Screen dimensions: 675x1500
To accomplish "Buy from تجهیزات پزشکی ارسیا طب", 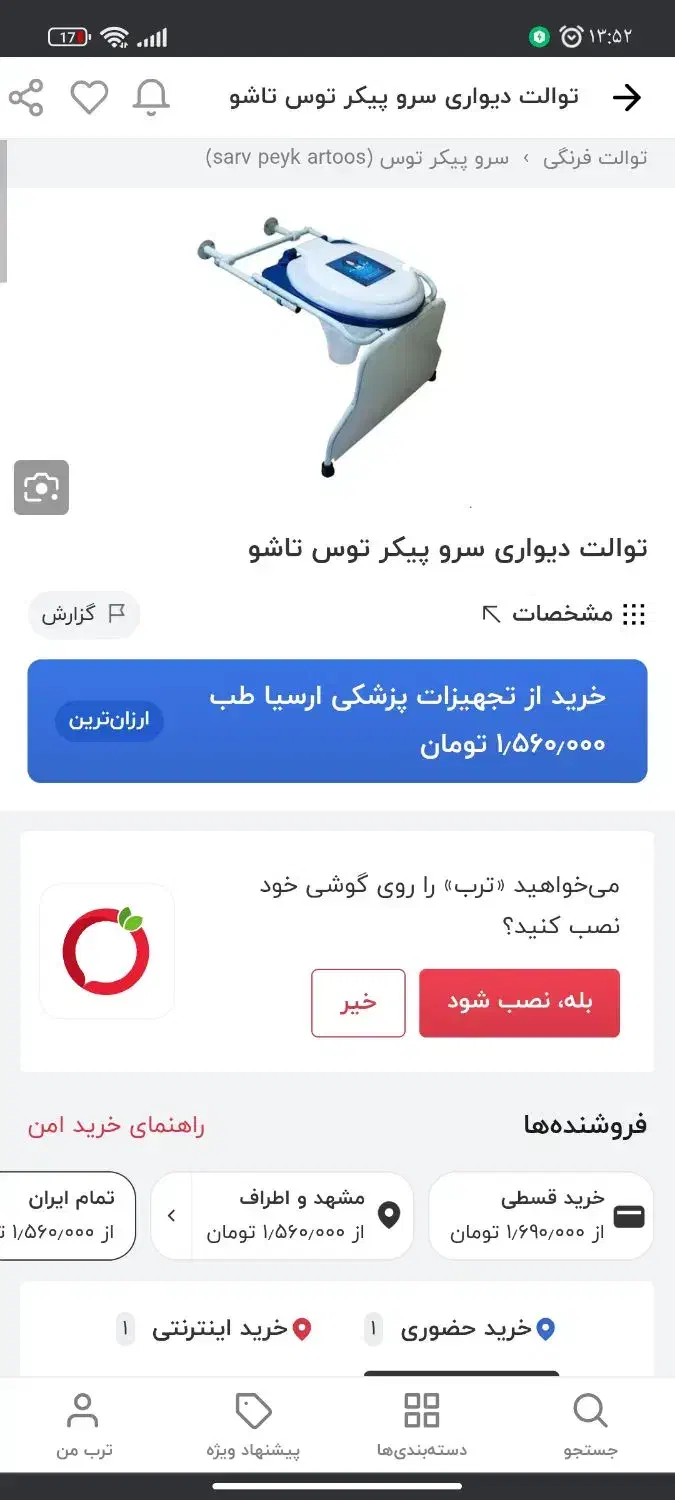I will (337, 720).
